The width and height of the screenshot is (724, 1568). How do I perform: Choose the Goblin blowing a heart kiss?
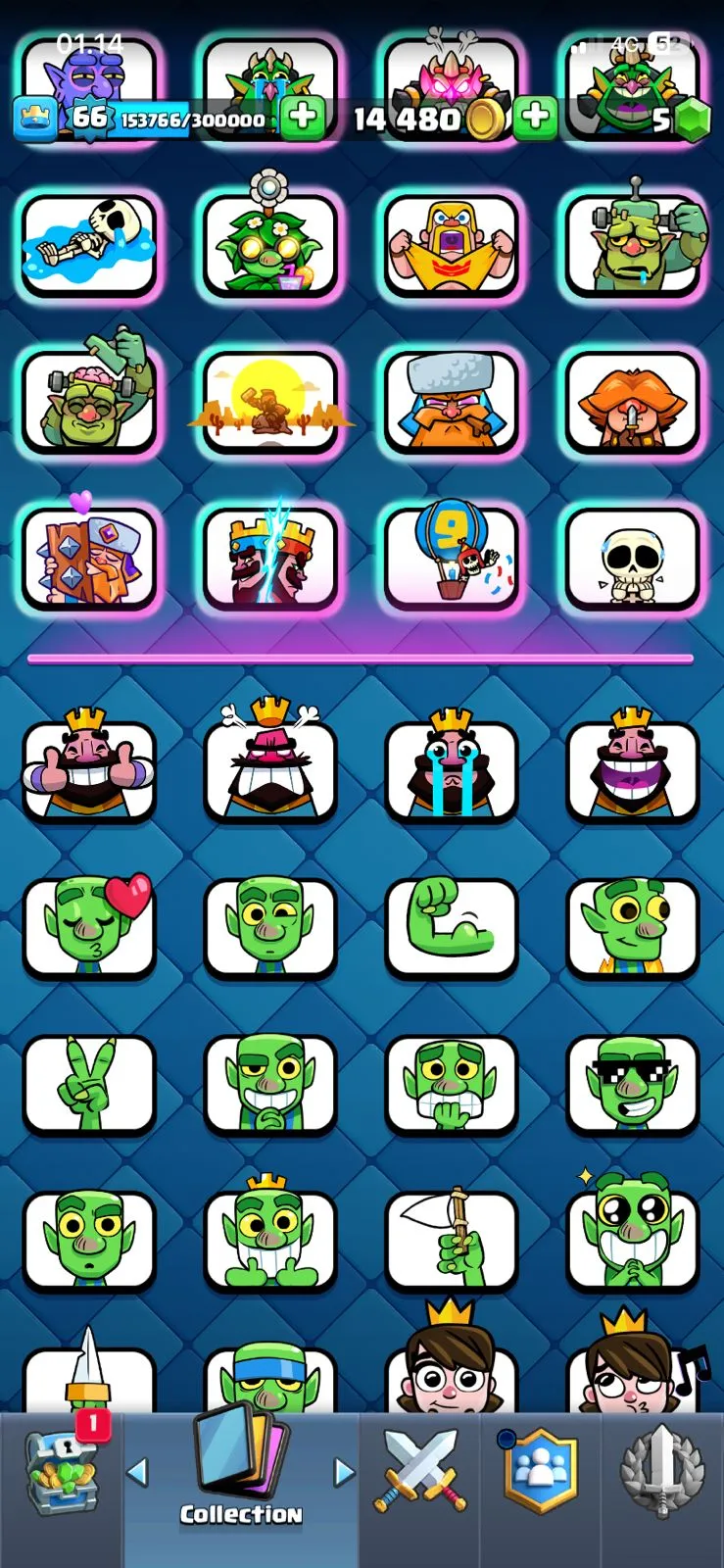click(89, 927)
